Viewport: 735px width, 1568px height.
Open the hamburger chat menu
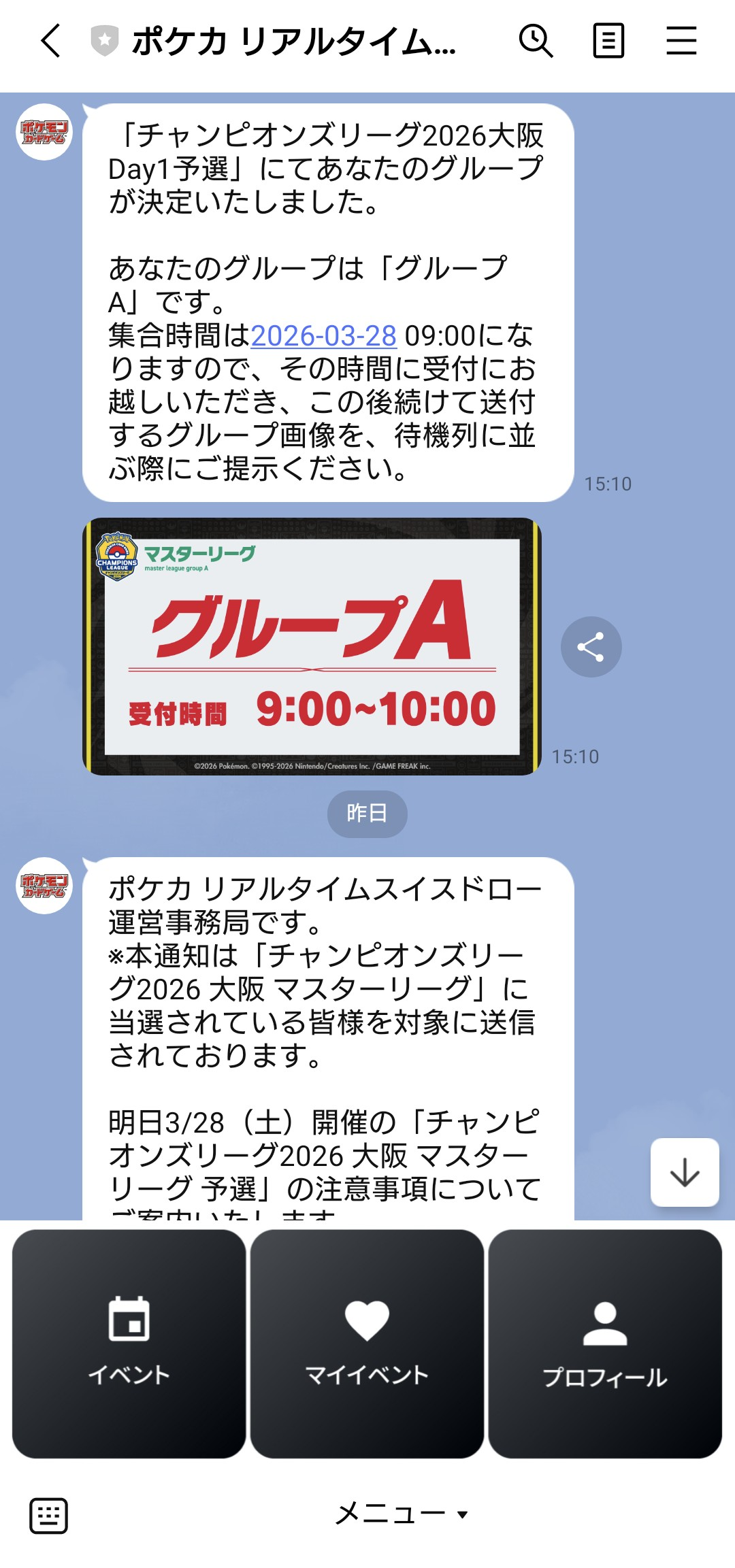[x=681, y=41]
